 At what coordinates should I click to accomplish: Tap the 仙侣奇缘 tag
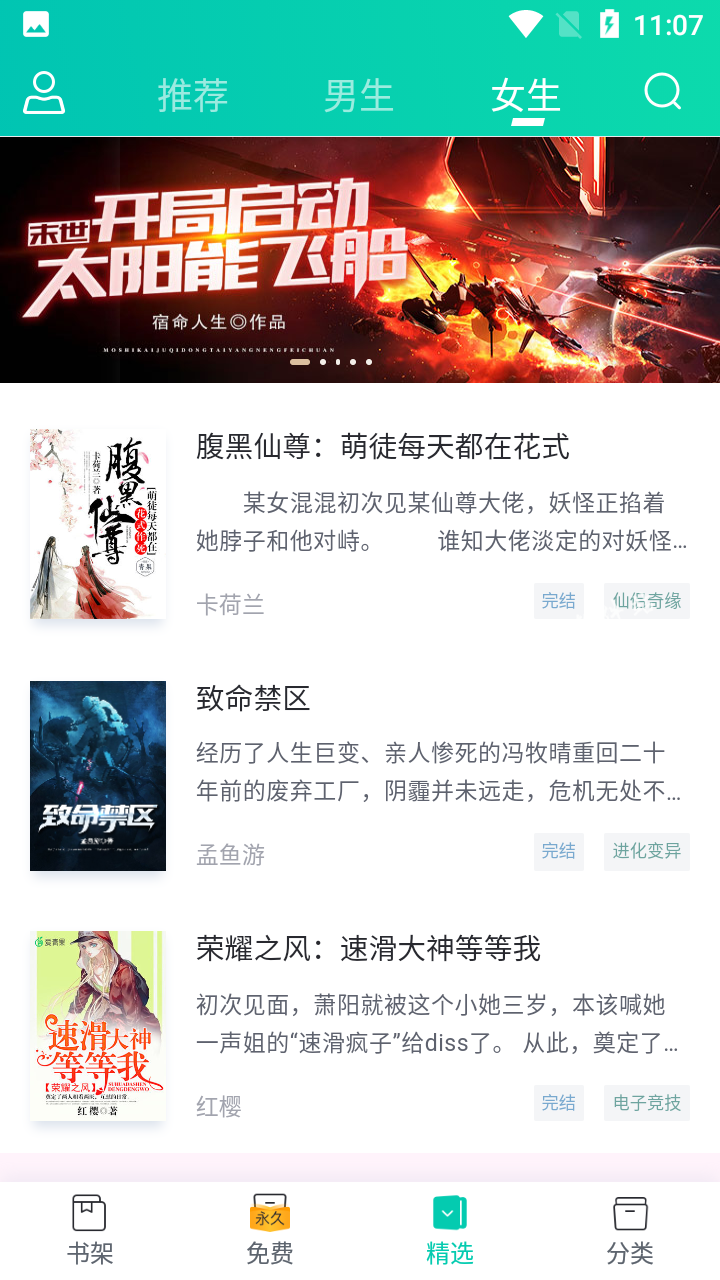647,601
